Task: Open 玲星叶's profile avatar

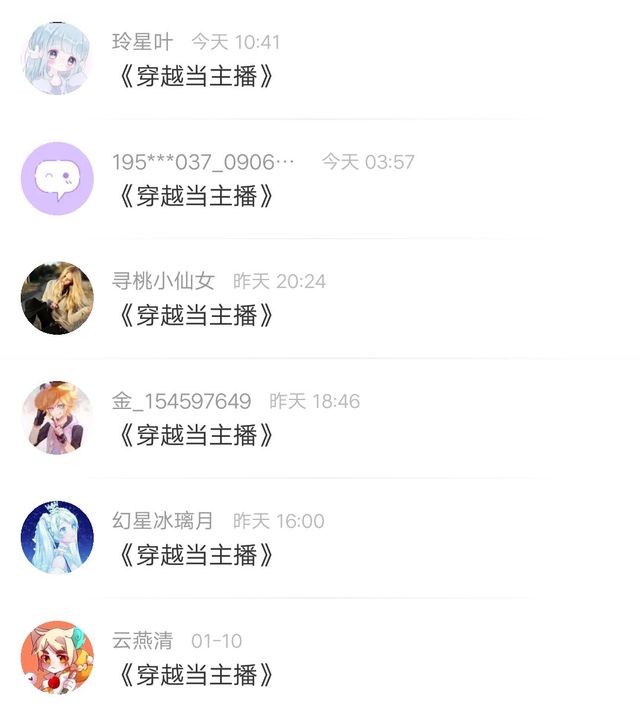Action: coord(57,59)
